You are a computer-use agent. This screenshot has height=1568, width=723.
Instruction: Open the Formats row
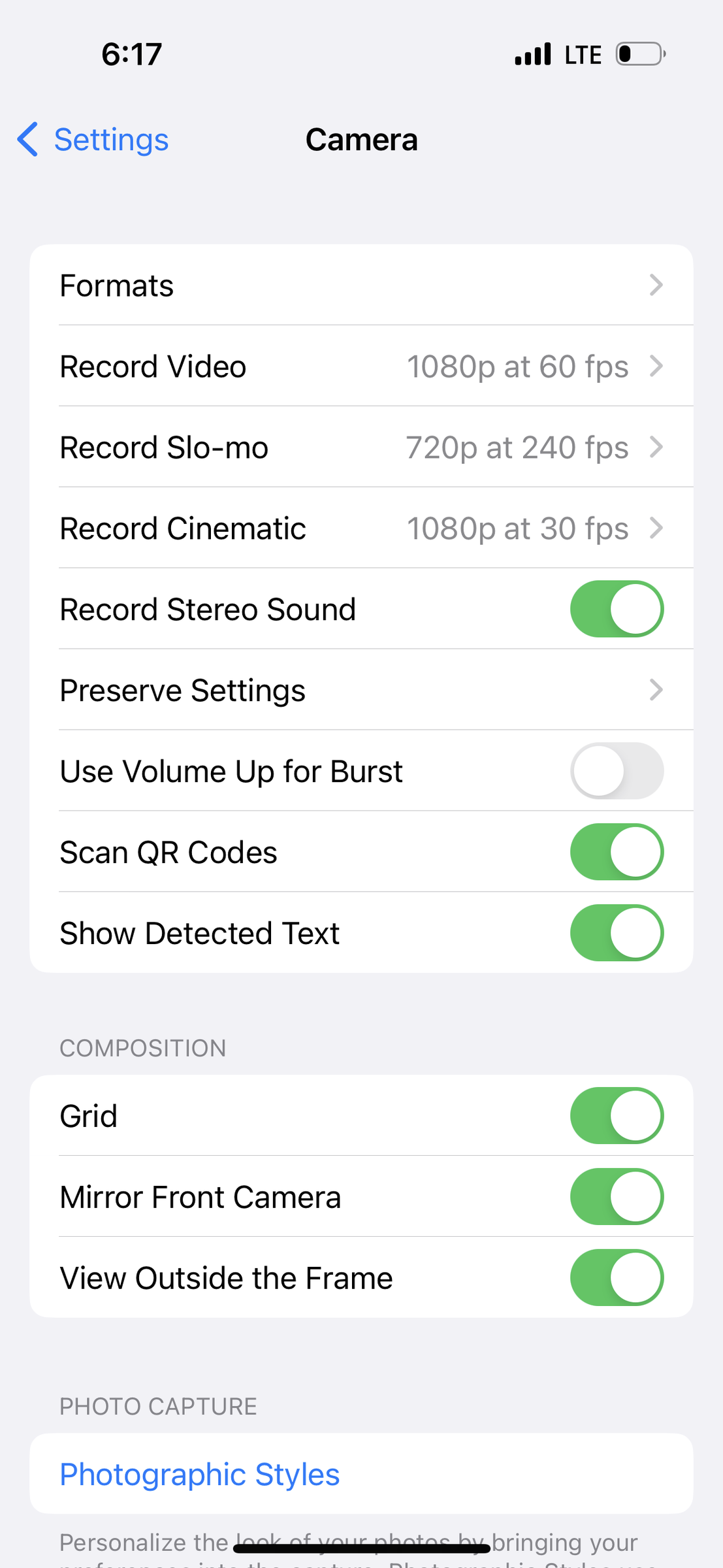point(361,286)
